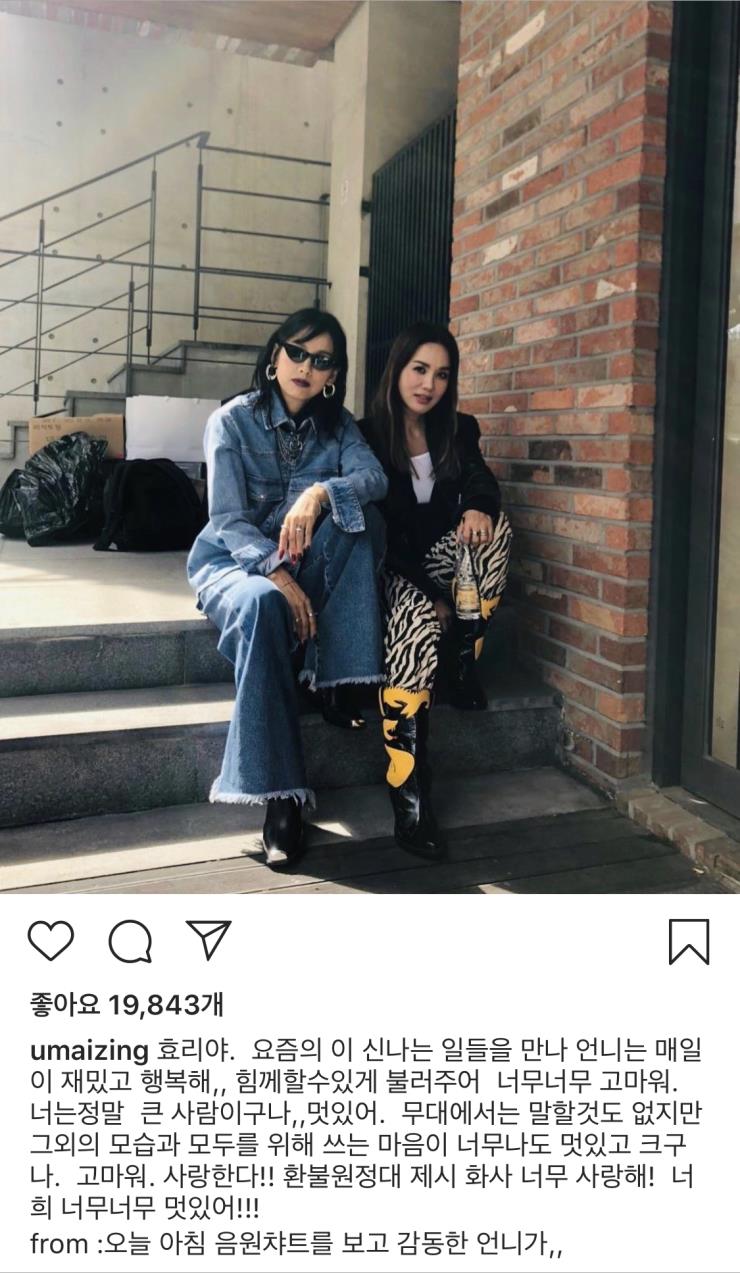
Task: View the 19,843 likes list
Action: pos(126,1002)
